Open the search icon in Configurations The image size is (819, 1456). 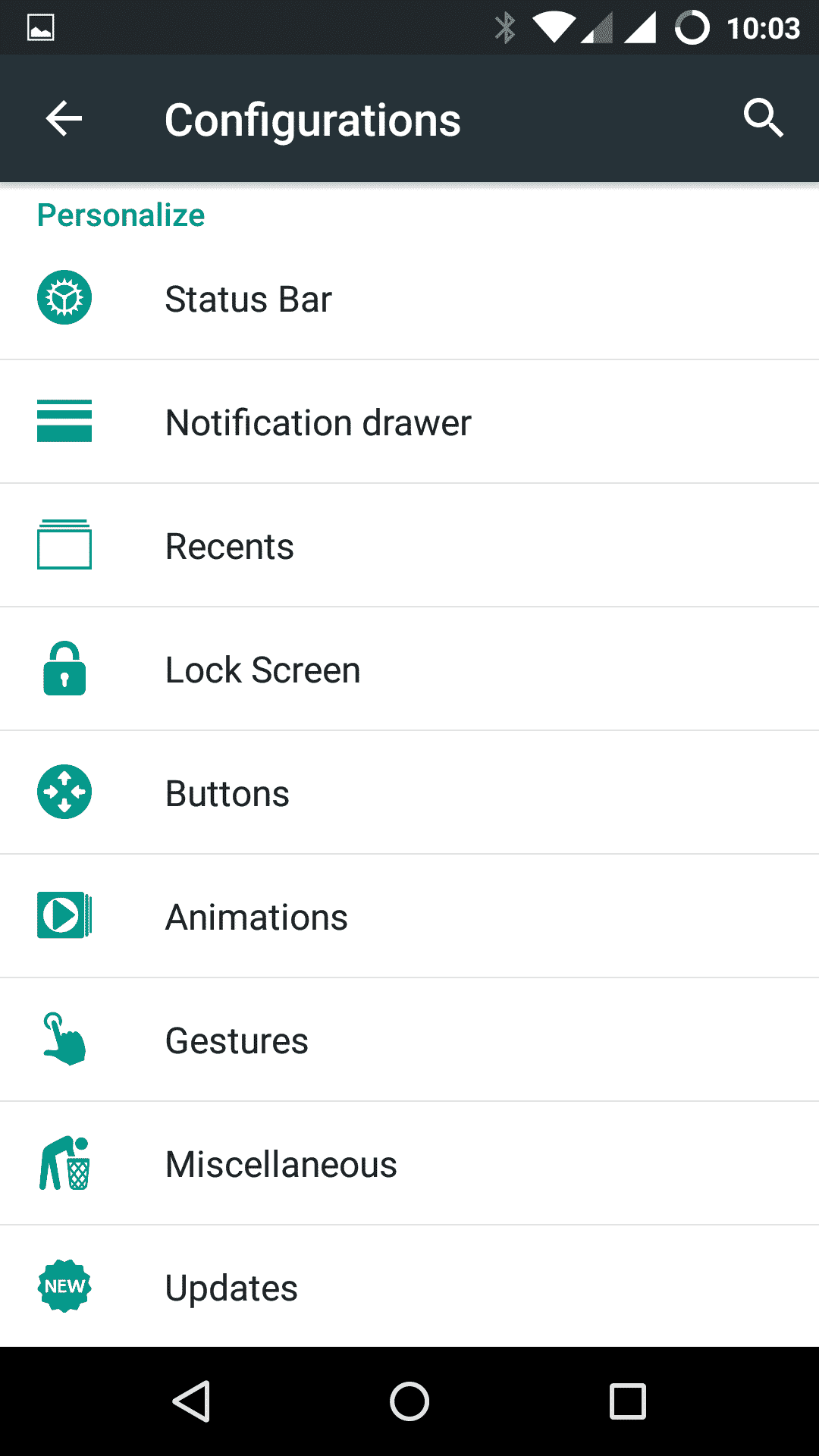click(763, 118)
